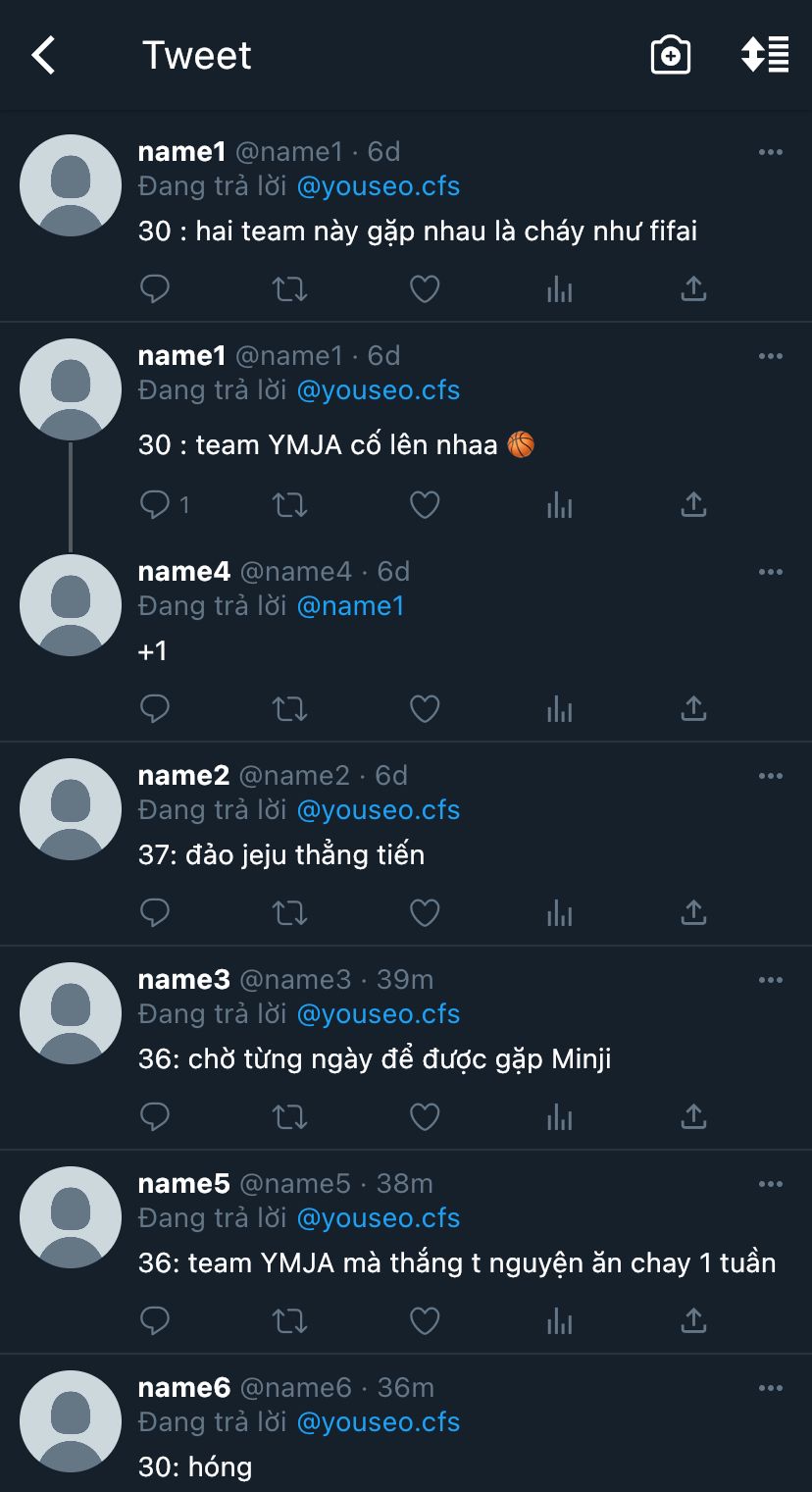Go back using the top arrow

pyautogui.click(x=44, y=55)
